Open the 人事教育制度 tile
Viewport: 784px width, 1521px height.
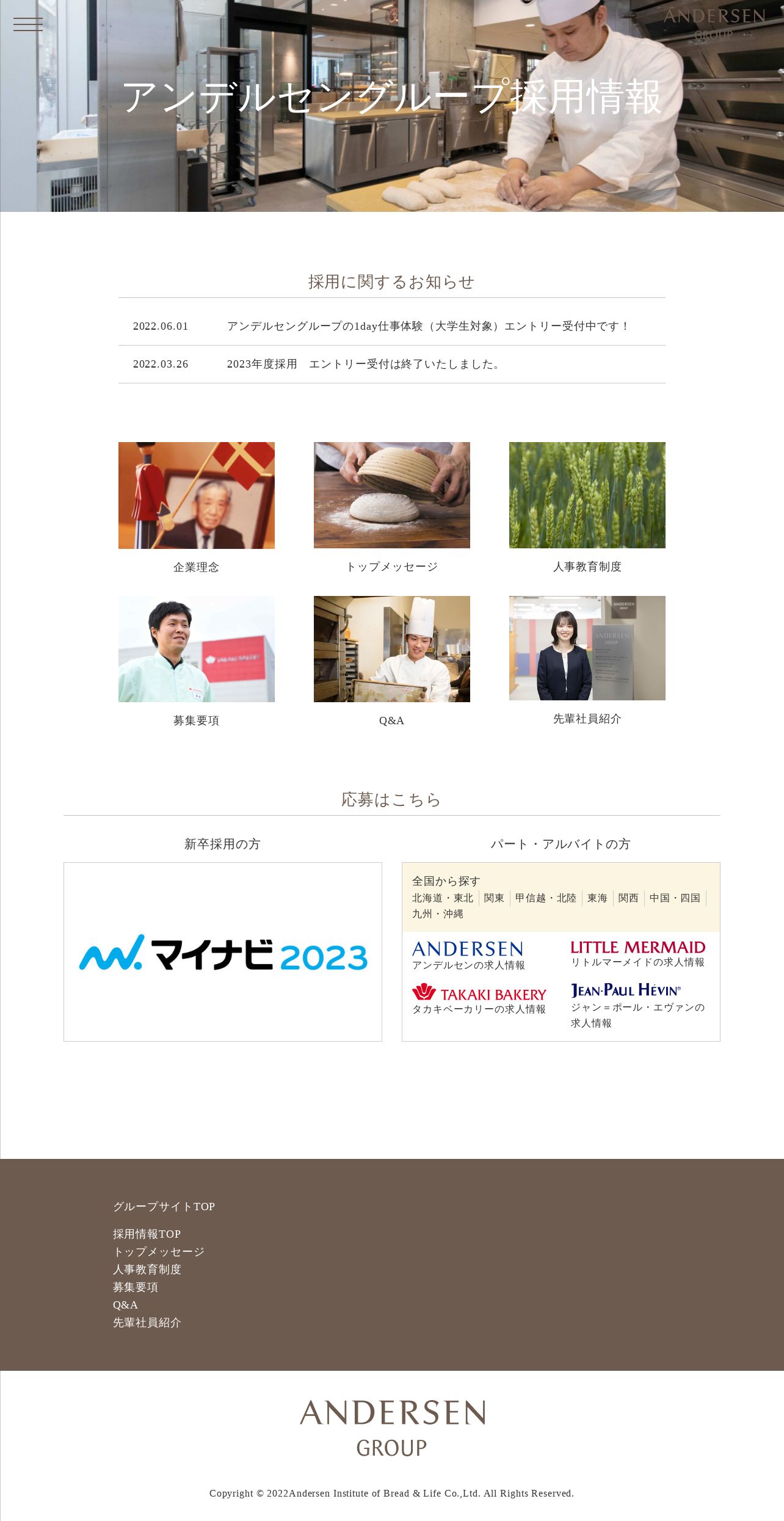(587, 508)
